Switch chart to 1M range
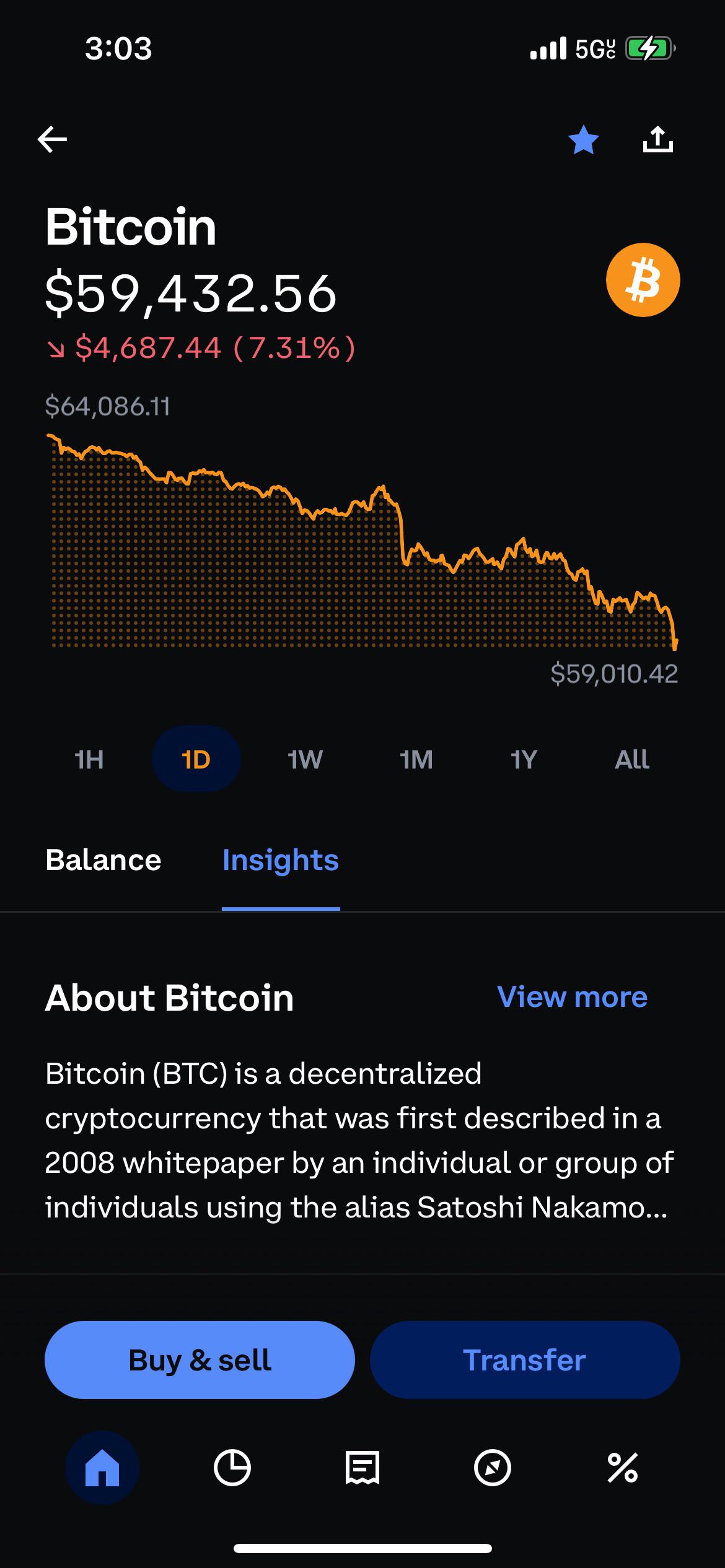The width and height of the screenshot is (725, 1568). click(416, 759)
